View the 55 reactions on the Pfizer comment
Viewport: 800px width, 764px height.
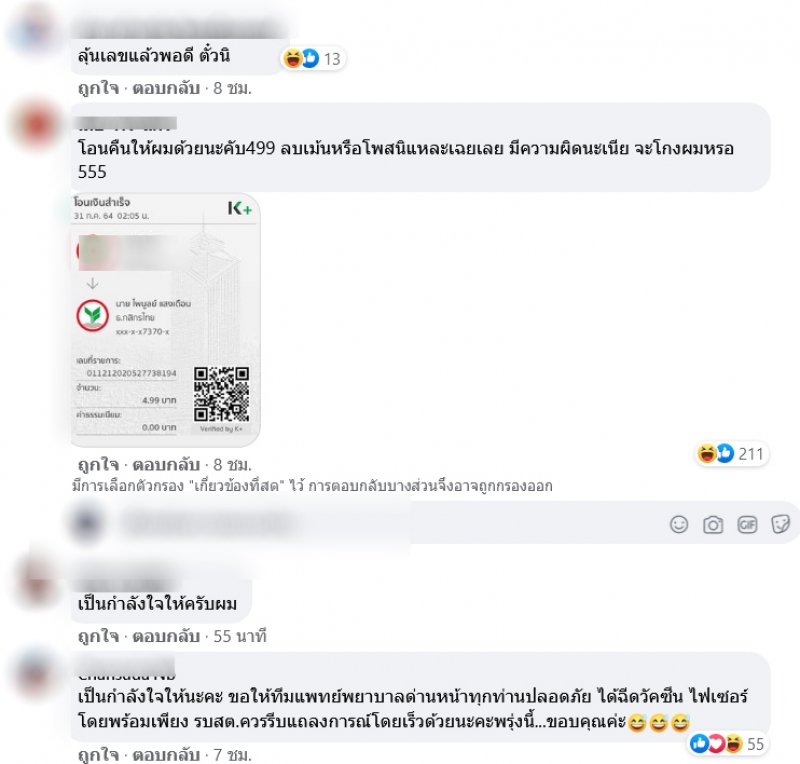(727, 743)
